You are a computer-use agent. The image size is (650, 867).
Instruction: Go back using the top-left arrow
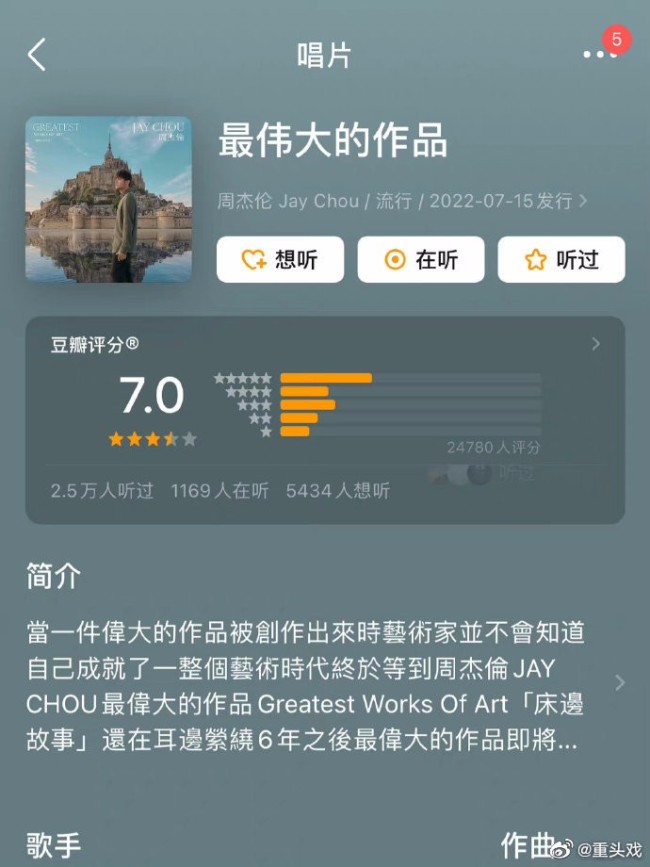pos(37,54)
